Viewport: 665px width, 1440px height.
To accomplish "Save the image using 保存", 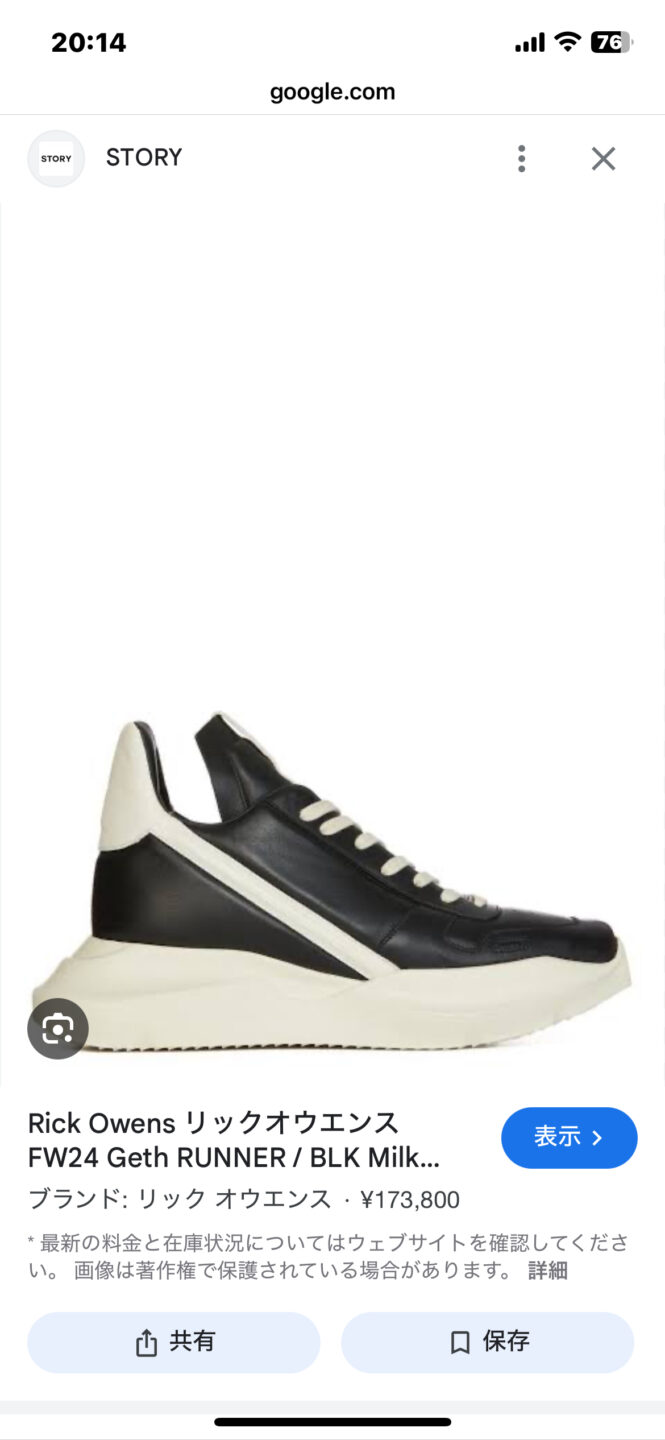I will tap(488, 1342).
